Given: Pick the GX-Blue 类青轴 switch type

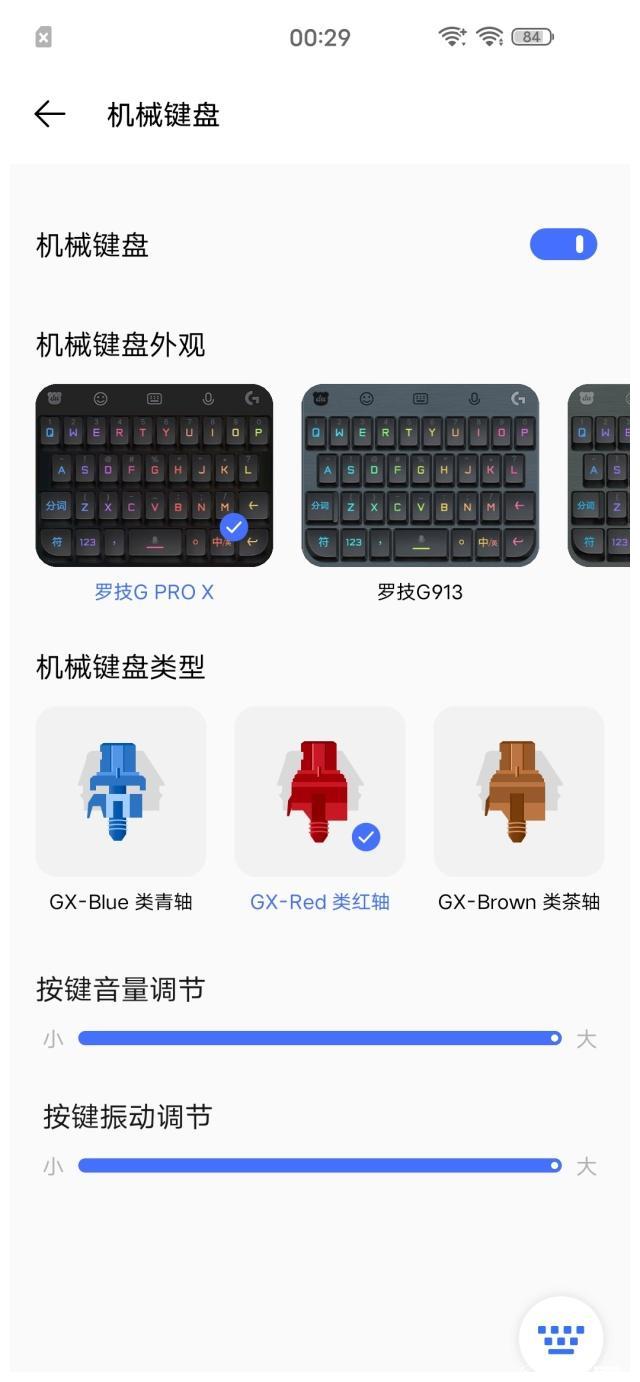Looking at the screenshot, I should (x=121, y=792).
